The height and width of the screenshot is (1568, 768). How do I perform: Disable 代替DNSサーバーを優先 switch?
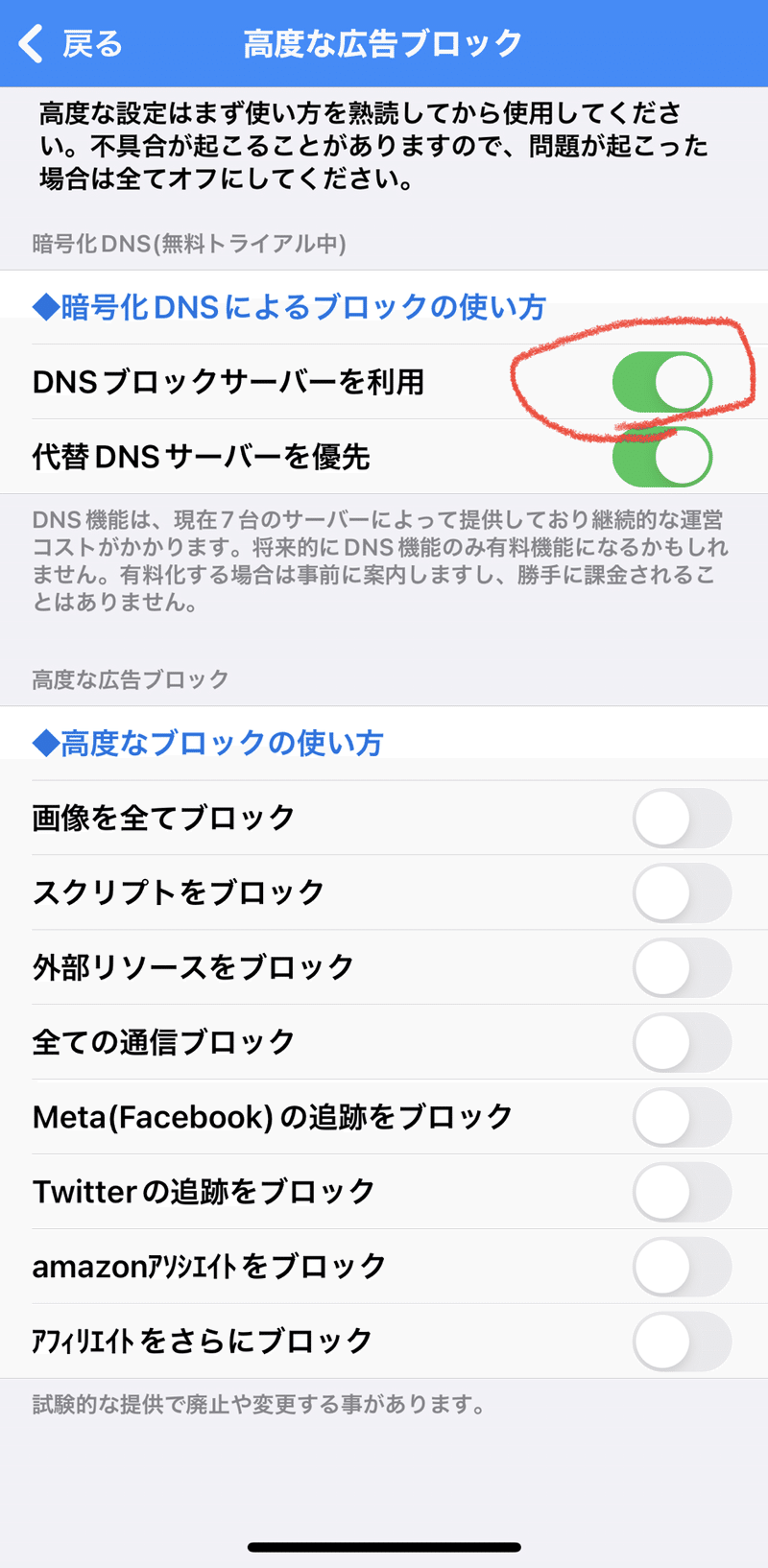pos(662,457)
